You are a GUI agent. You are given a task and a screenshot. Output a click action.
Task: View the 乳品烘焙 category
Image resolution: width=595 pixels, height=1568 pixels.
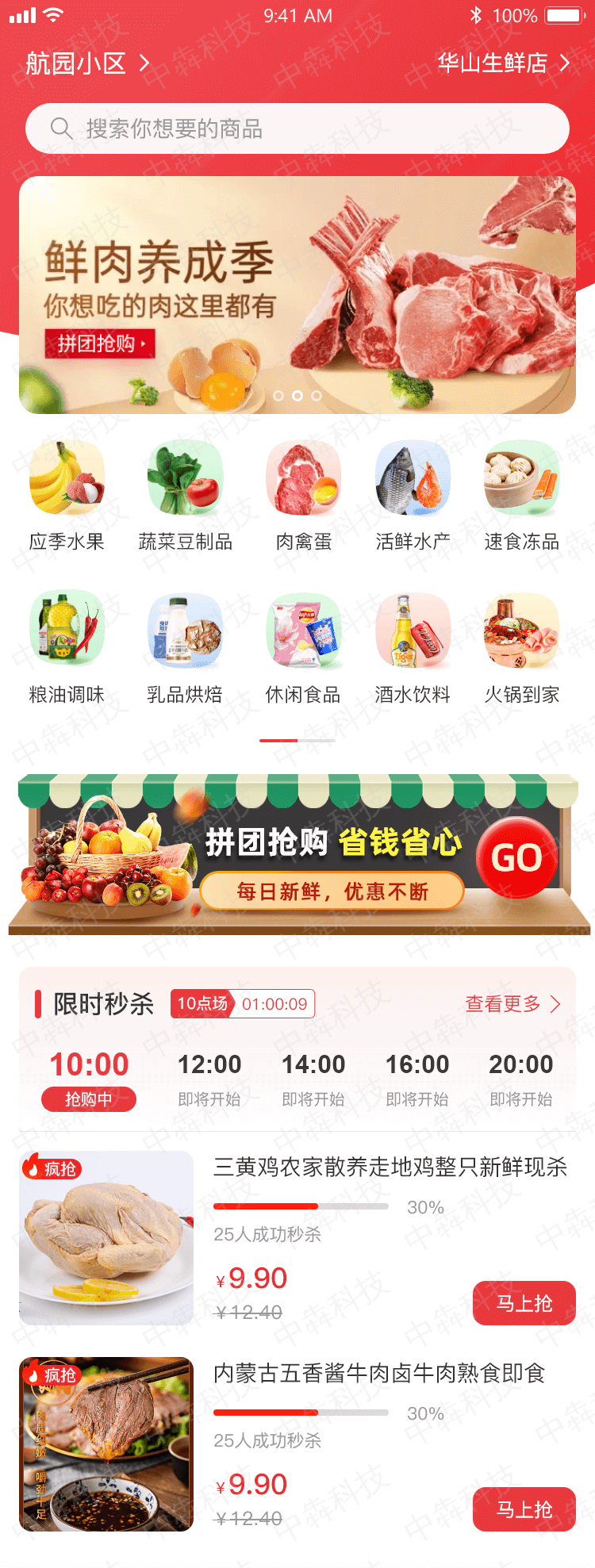pyautogui.click(x=185, y=645)
